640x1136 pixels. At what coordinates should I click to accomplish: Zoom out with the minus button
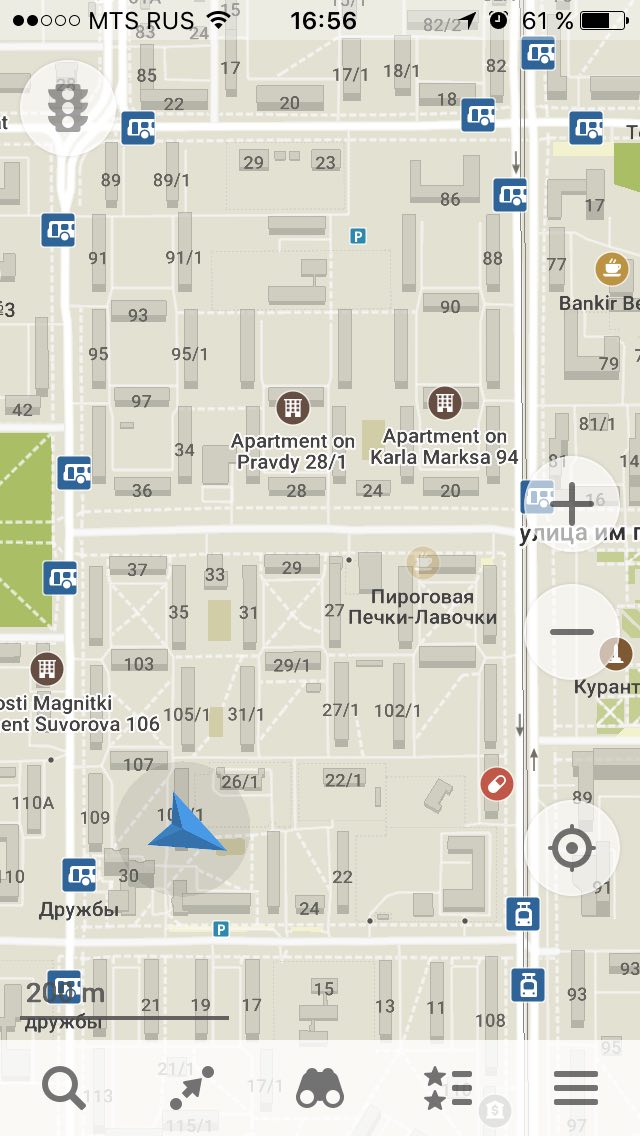pyautogui.click(x=571, y=632)
